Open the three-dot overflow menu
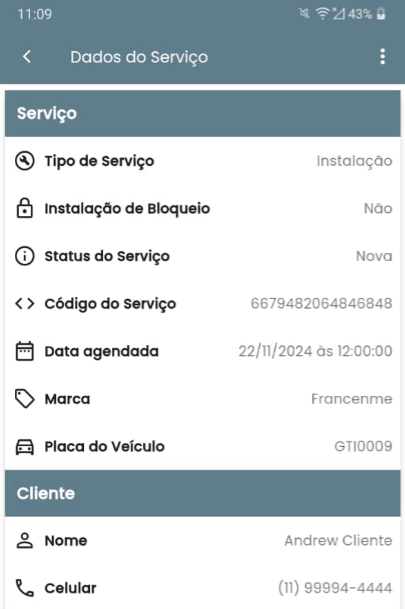The height and width of the screenshot is (609, 405). click(382, 57)
